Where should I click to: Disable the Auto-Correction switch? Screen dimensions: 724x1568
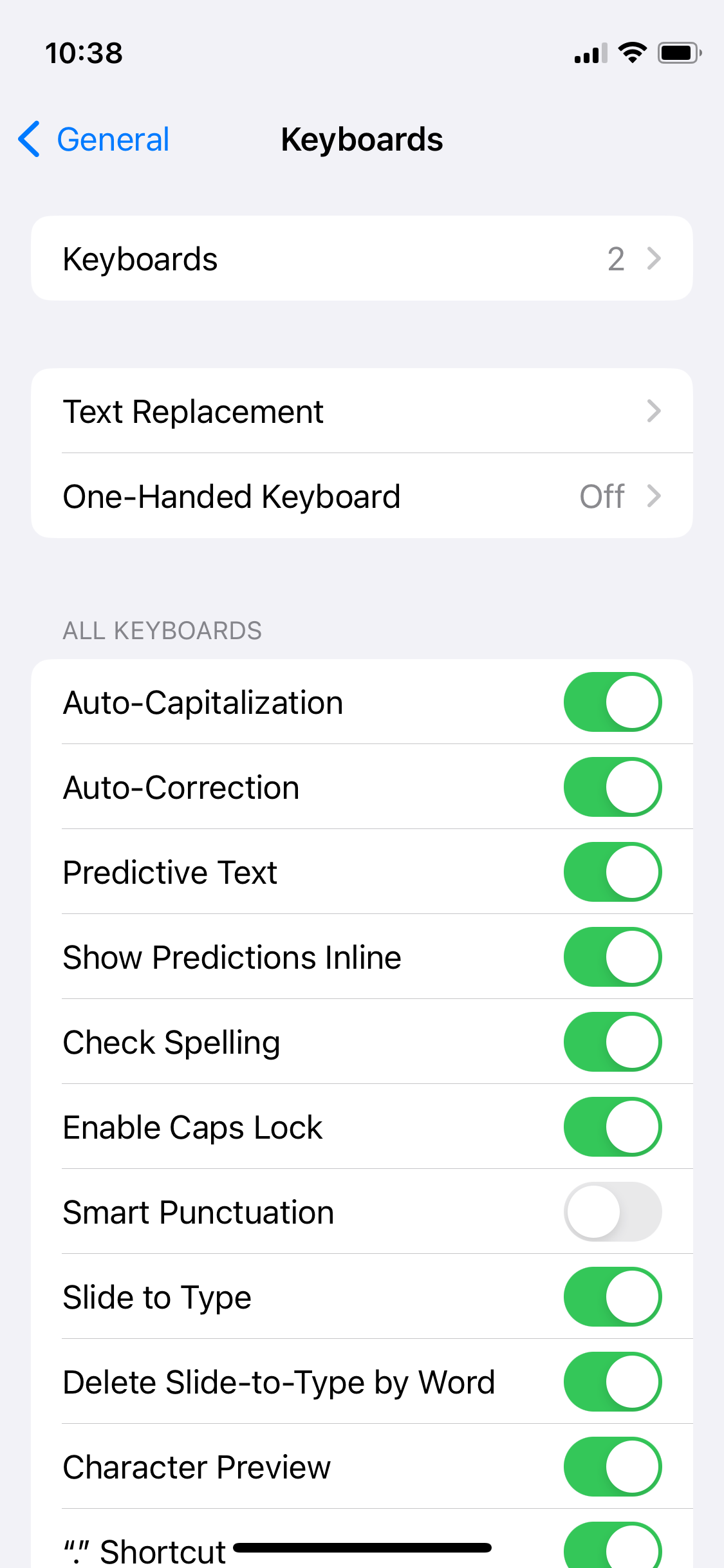(612, 787)
